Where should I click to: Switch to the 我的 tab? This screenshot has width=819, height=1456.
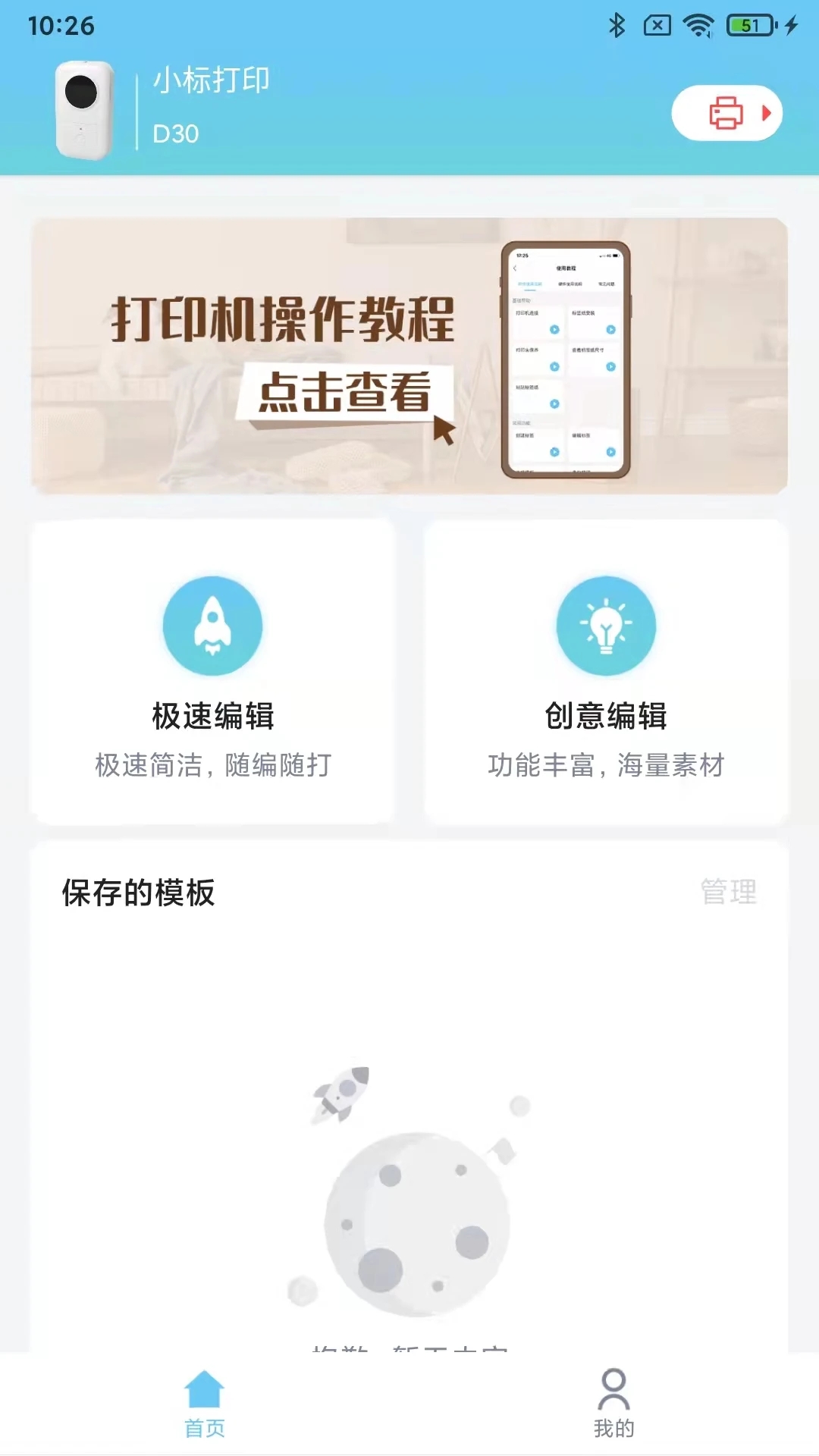pos(613,1404)
